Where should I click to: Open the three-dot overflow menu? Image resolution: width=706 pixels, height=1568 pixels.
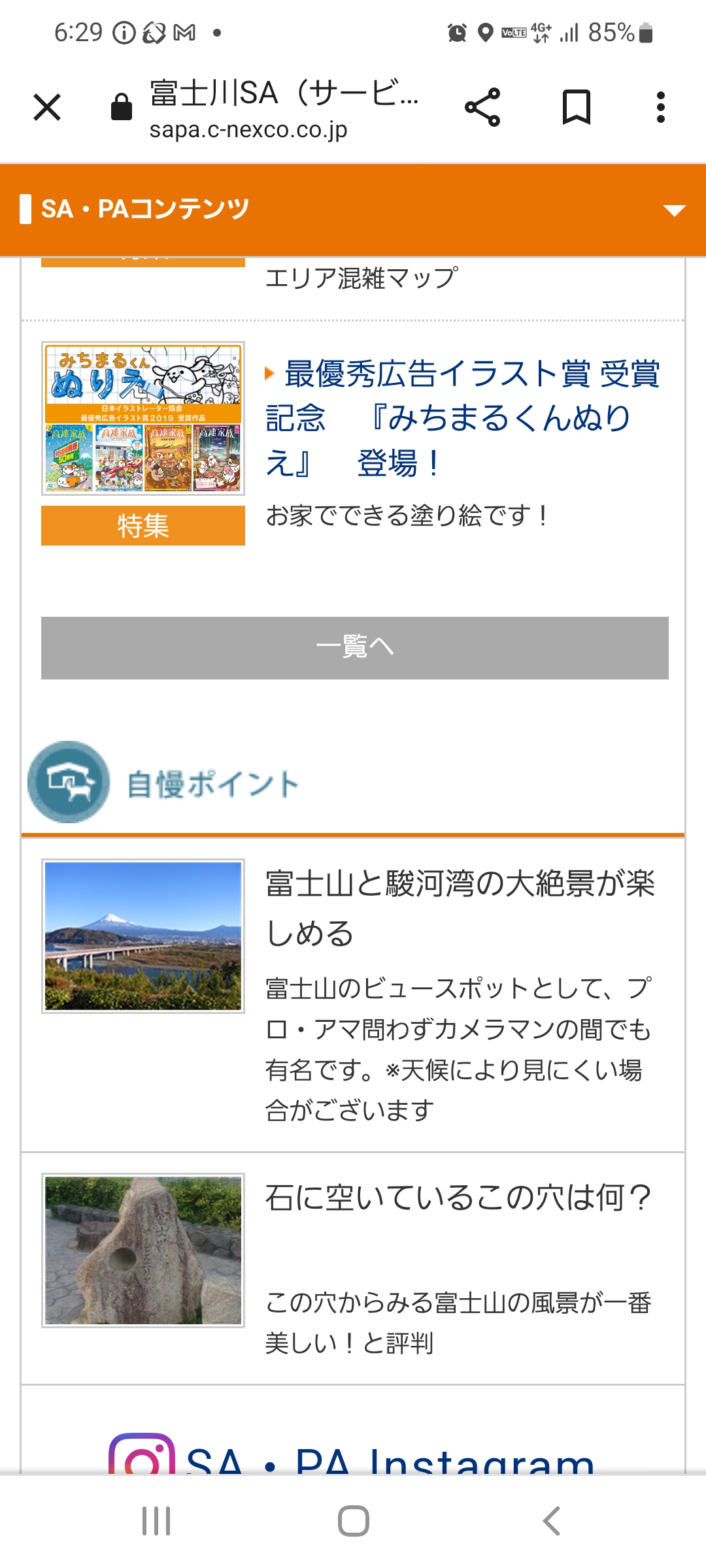(x=661, y=107)
